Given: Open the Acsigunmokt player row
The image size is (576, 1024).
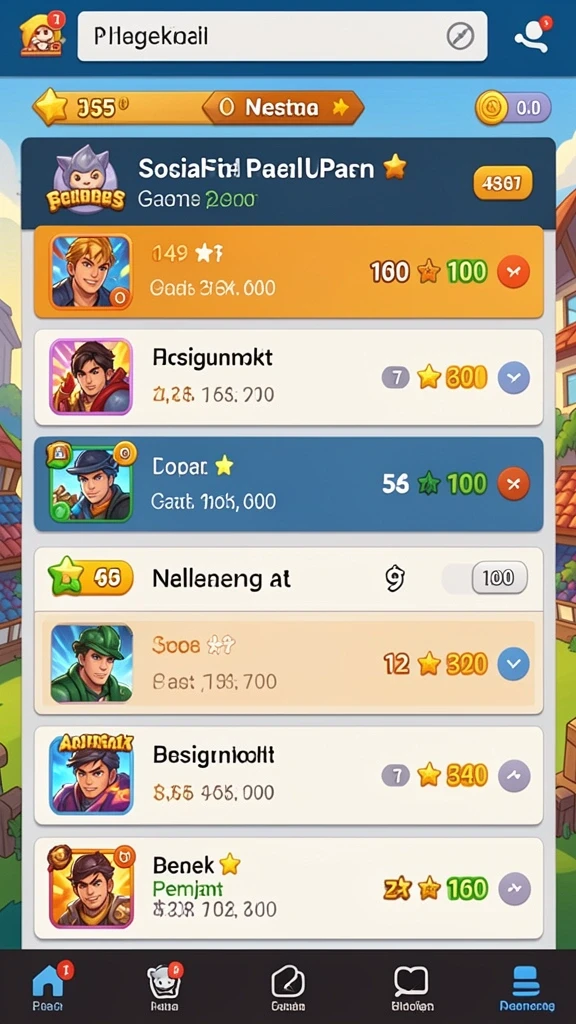Looking at the screenshot, I should [x=288, y=377].
